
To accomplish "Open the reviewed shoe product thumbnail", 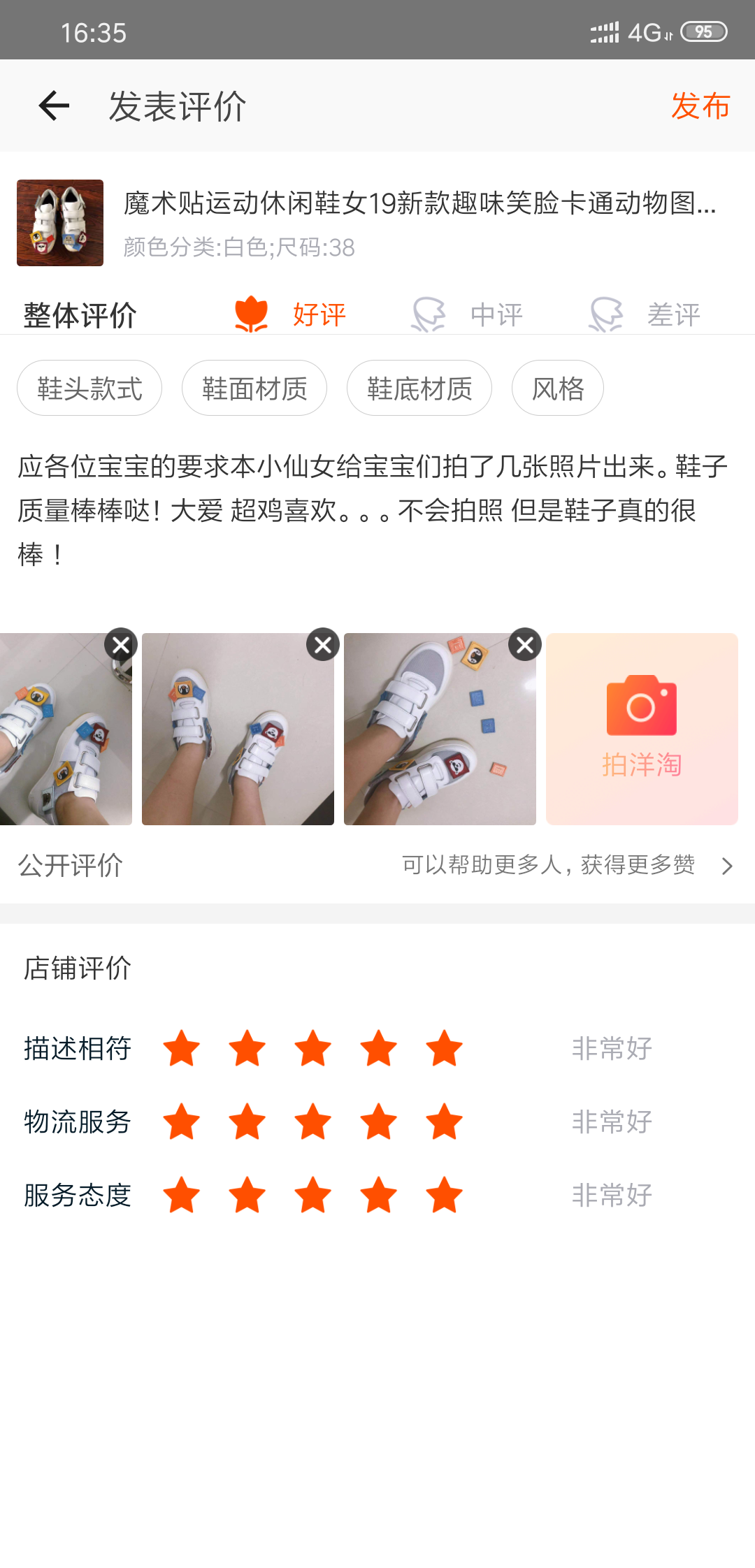I will click(x=60, y=223).
